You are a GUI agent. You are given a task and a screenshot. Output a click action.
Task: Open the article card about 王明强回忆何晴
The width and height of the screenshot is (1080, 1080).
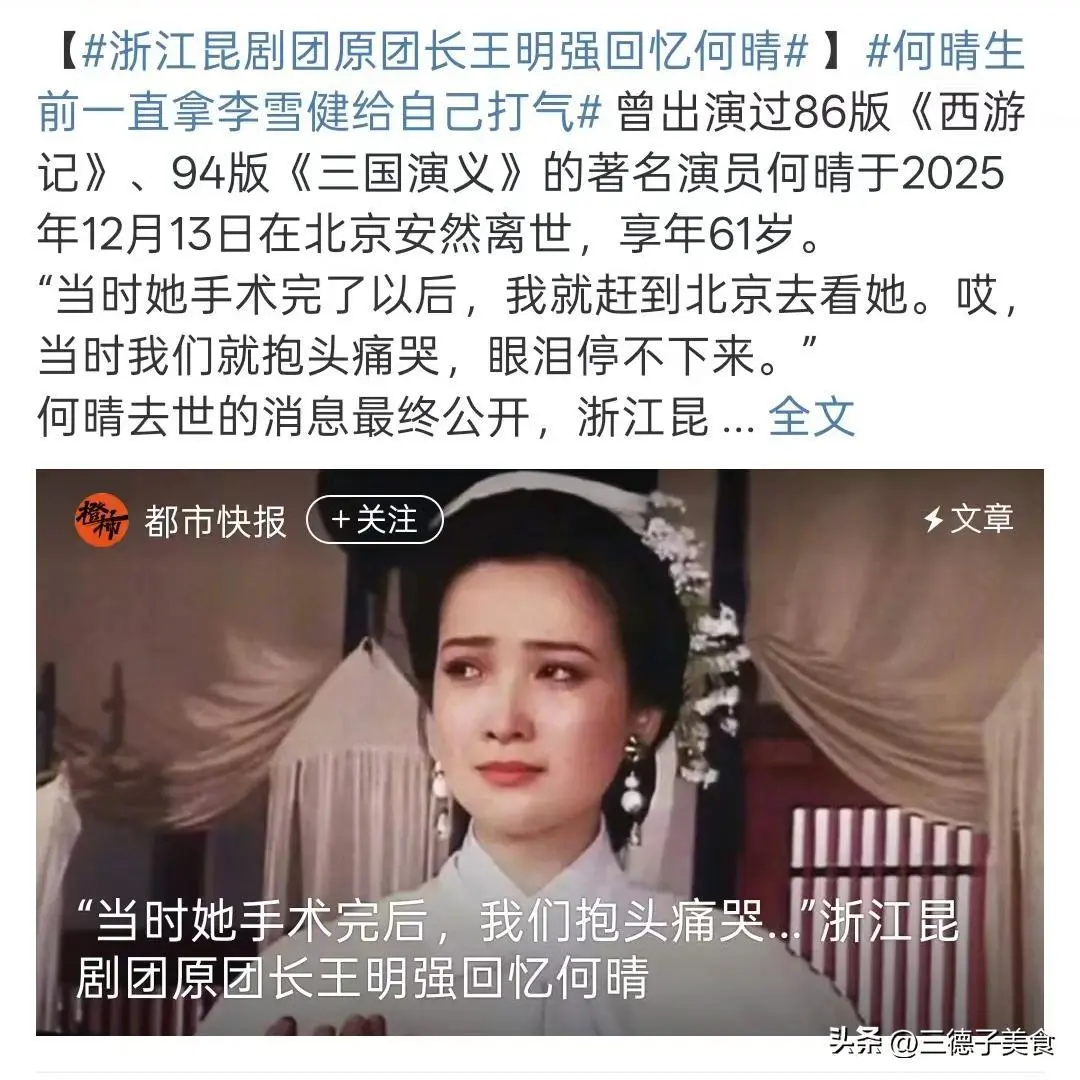[x=539, y=752]
